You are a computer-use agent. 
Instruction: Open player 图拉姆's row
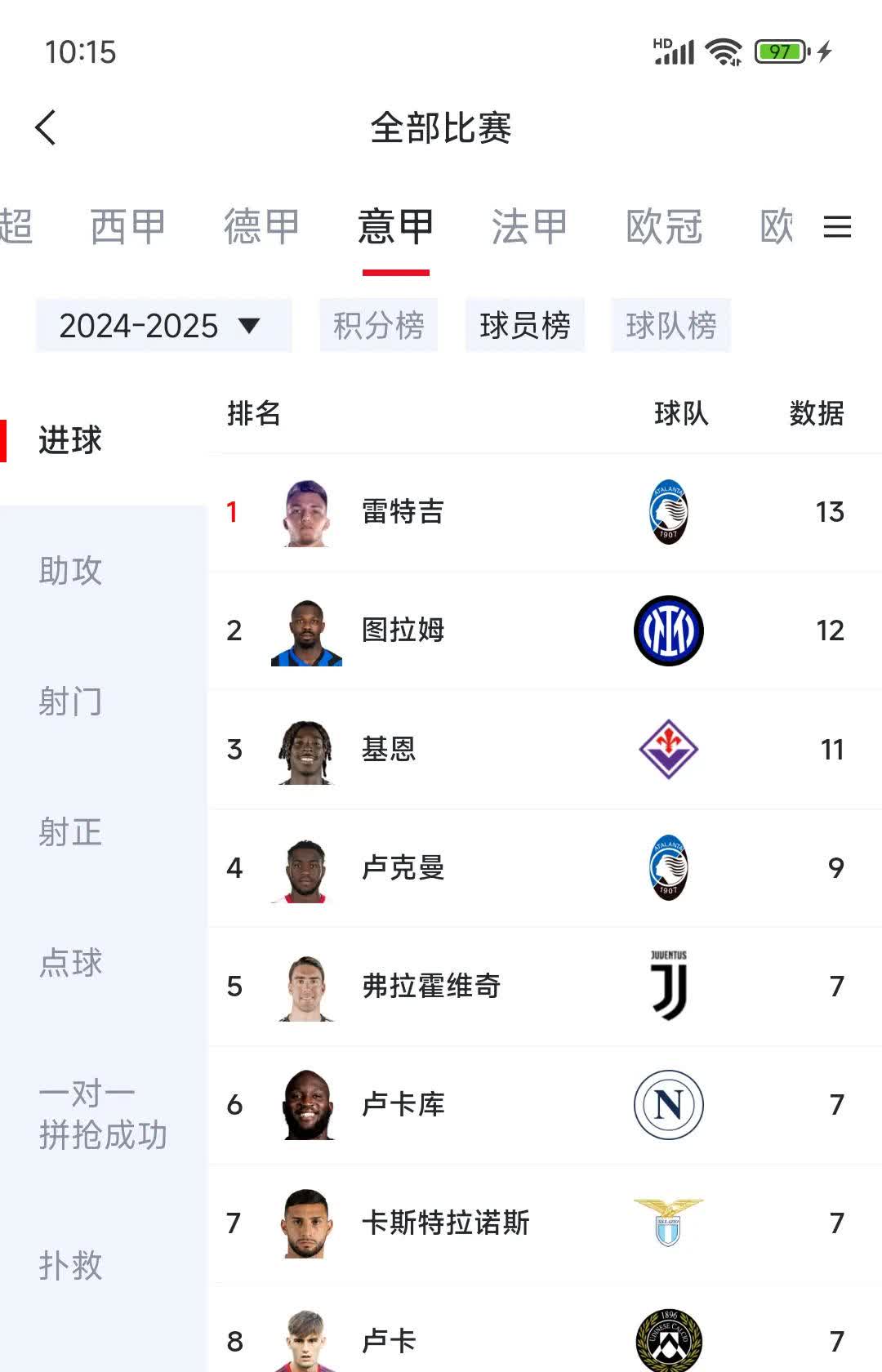pyautogui.click(x=403, y=630)
